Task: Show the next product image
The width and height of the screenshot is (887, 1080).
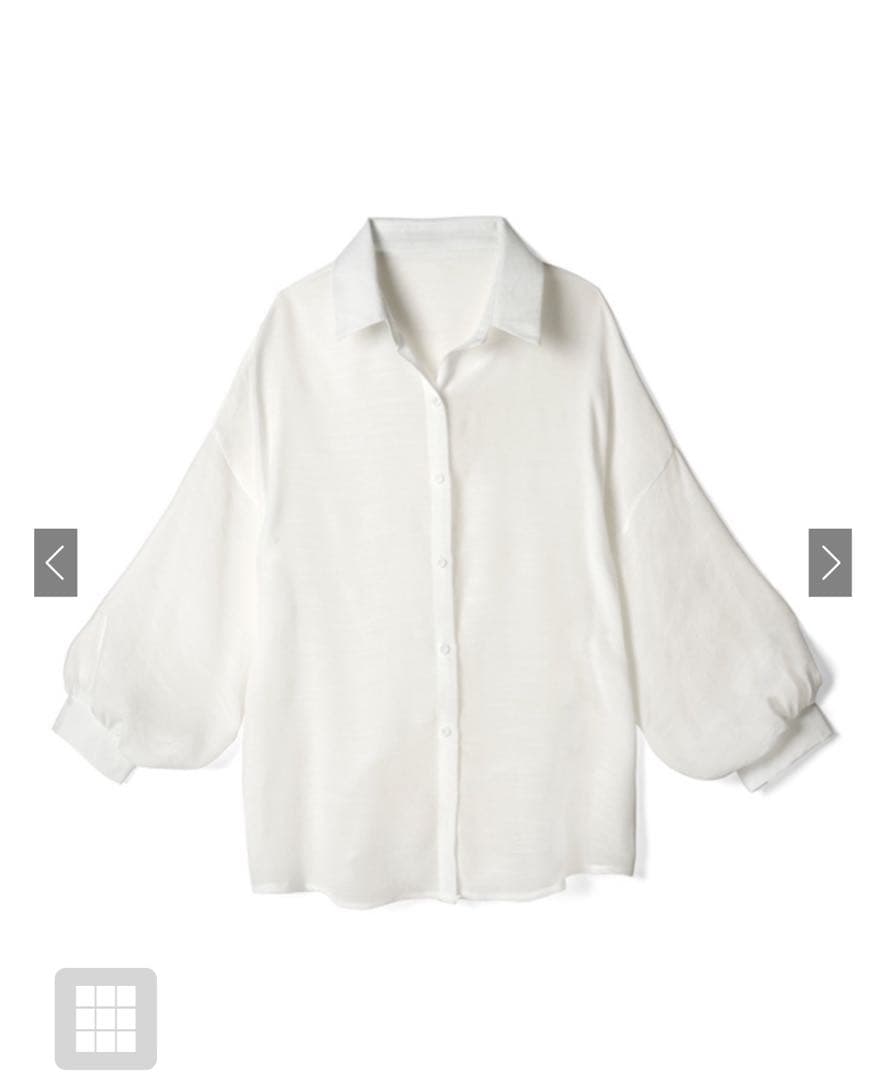Action: [x=830, y=563]
